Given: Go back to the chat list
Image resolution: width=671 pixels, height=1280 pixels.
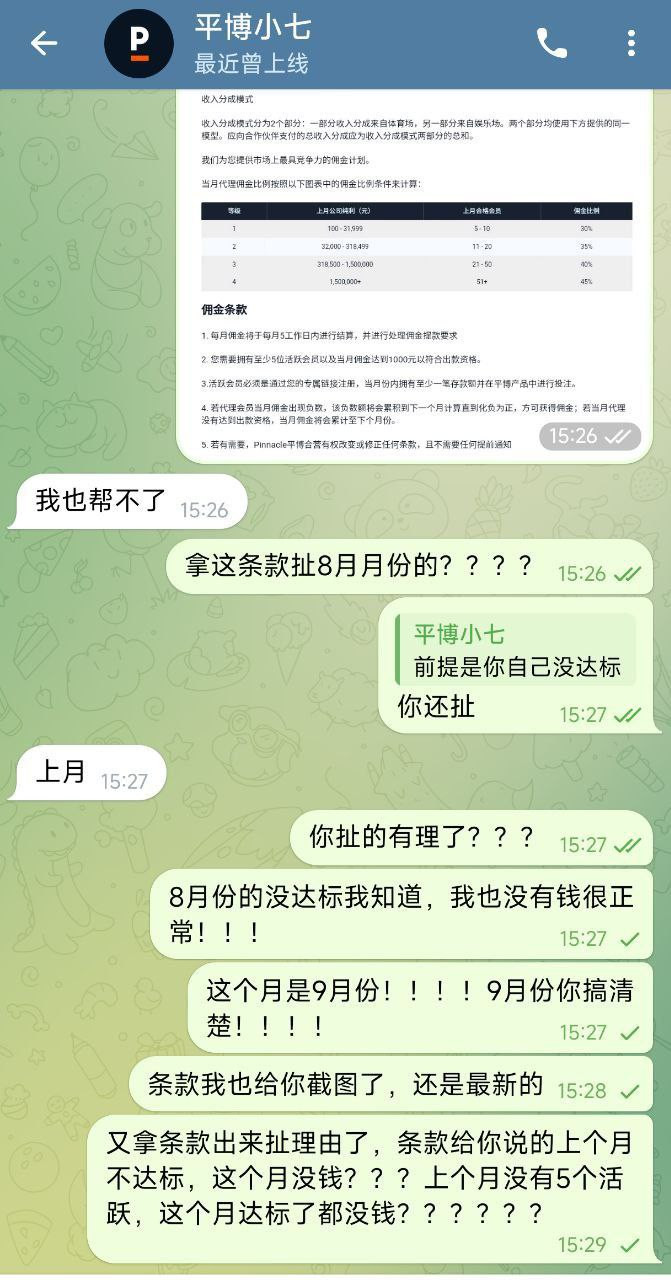Looking at the screenshot, I should (x=43, y=43).
